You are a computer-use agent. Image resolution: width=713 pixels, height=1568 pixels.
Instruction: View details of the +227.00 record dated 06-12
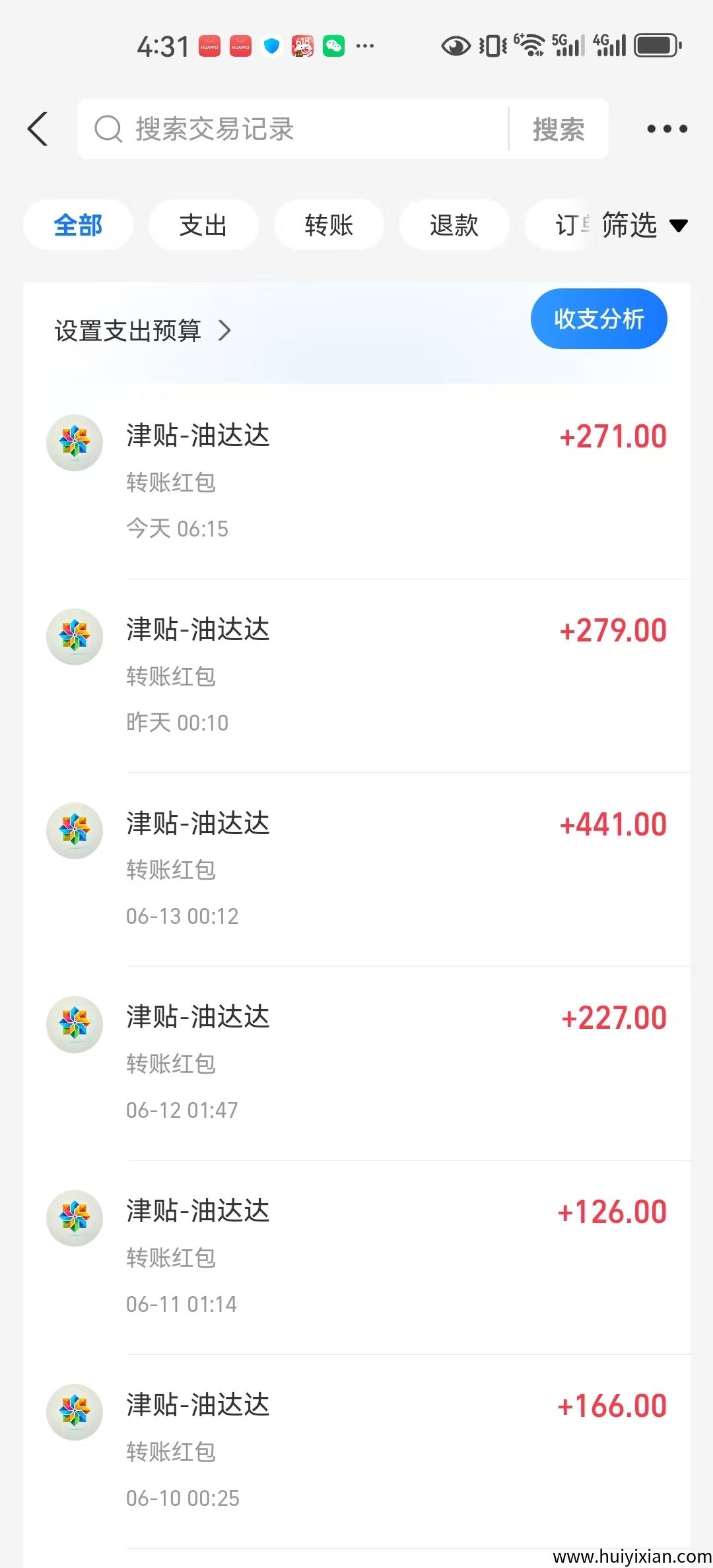(396, 1064)
